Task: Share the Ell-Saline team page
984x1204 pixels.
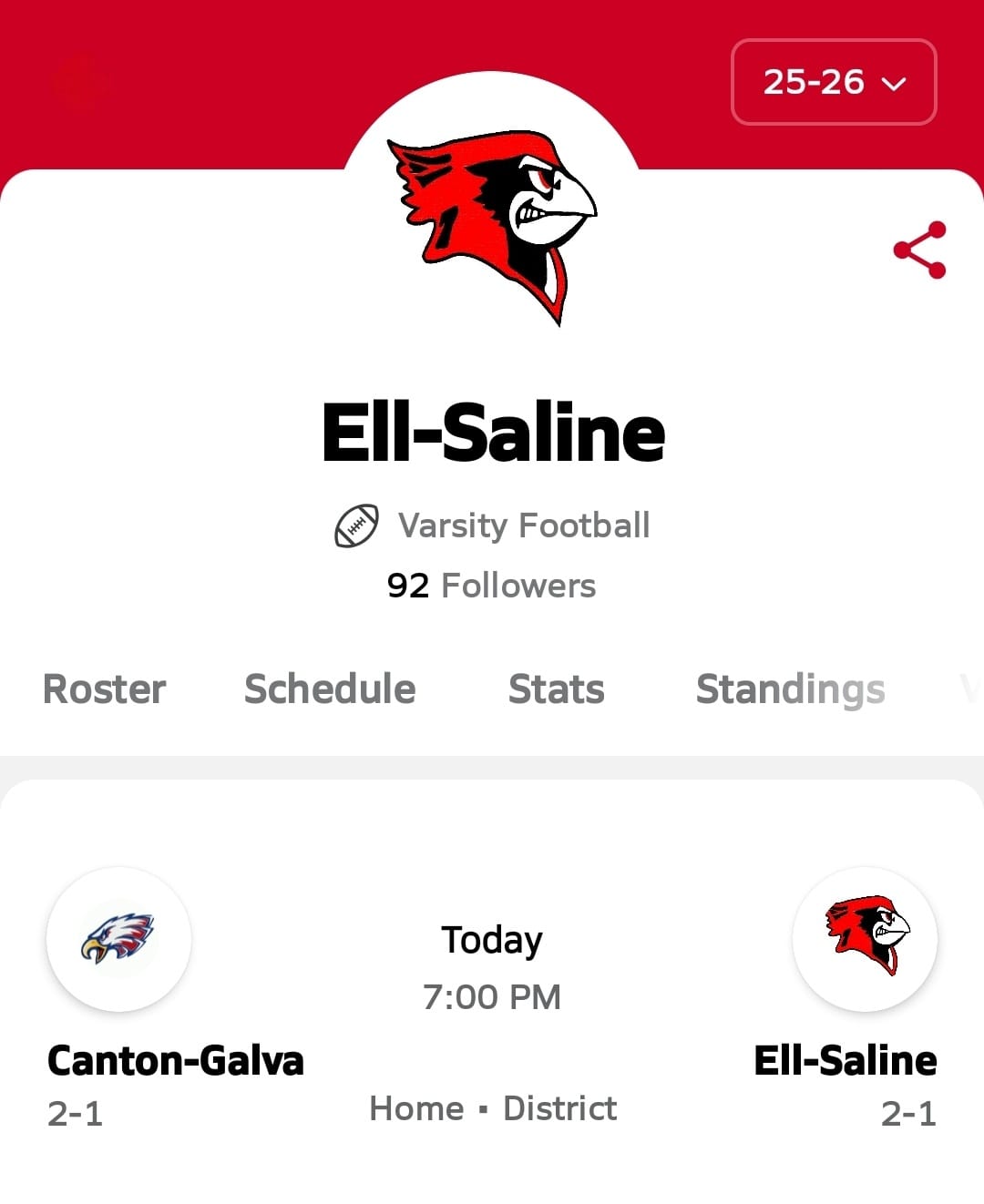Action: coord(919,250)
